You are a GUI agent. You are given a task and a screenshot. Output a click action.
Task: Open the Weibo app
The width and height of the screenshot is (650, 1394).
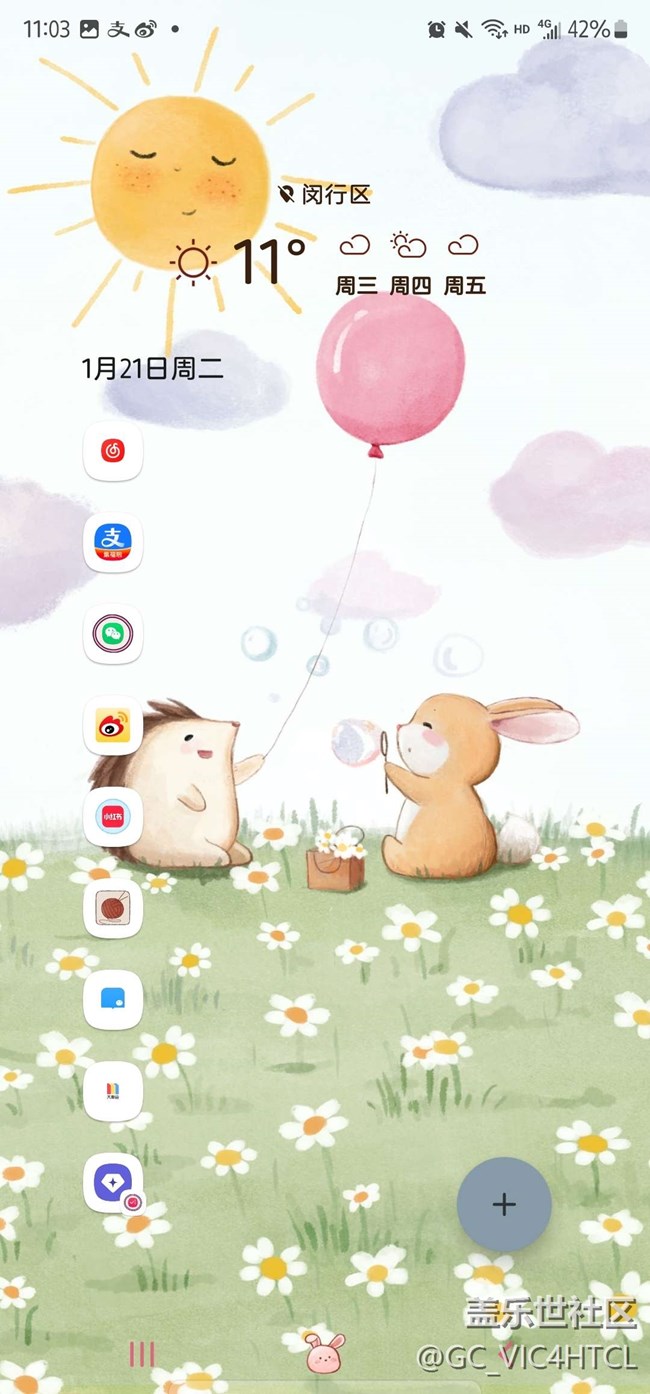[x=113, y=726]
